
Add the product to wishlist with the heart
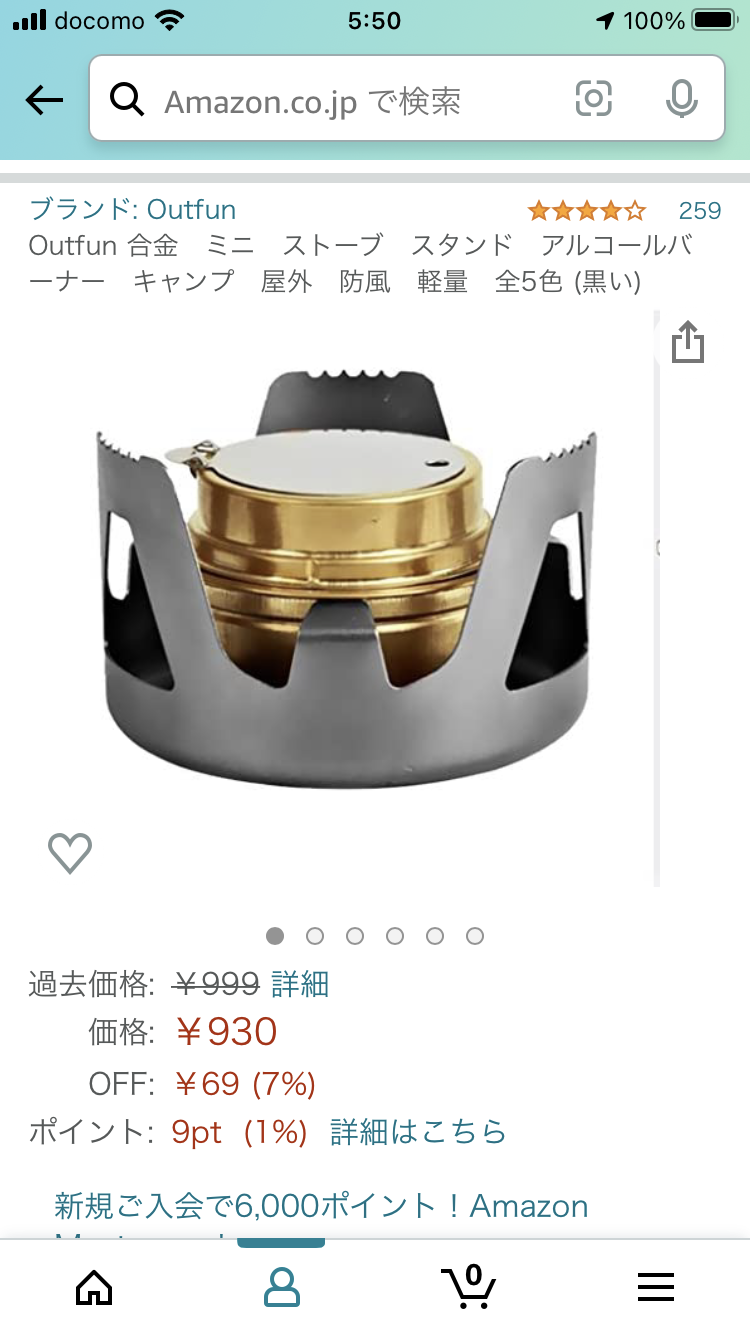[70, 853]
